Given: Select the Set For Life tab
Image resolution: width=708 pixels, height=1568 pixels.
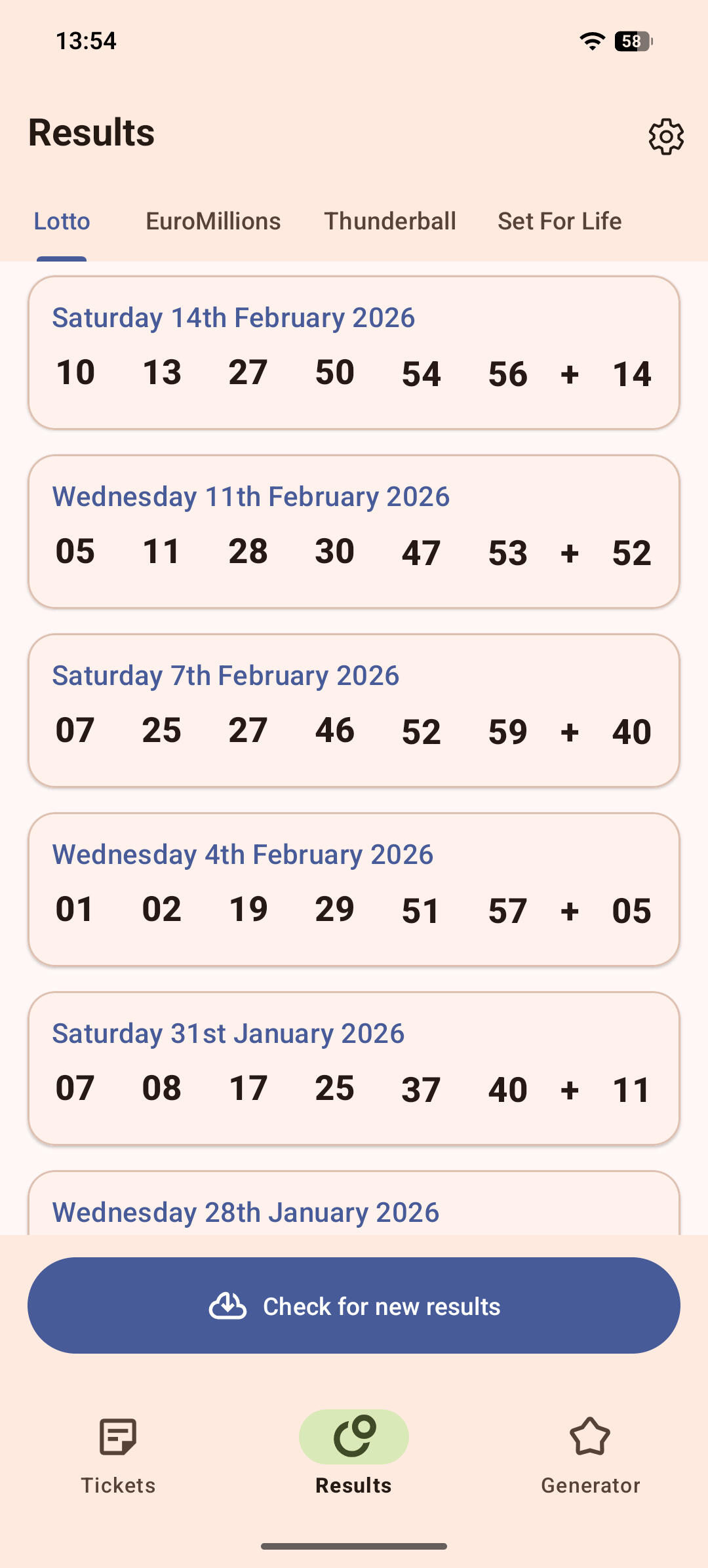Looking at the screenshot, I should [559, 222].
